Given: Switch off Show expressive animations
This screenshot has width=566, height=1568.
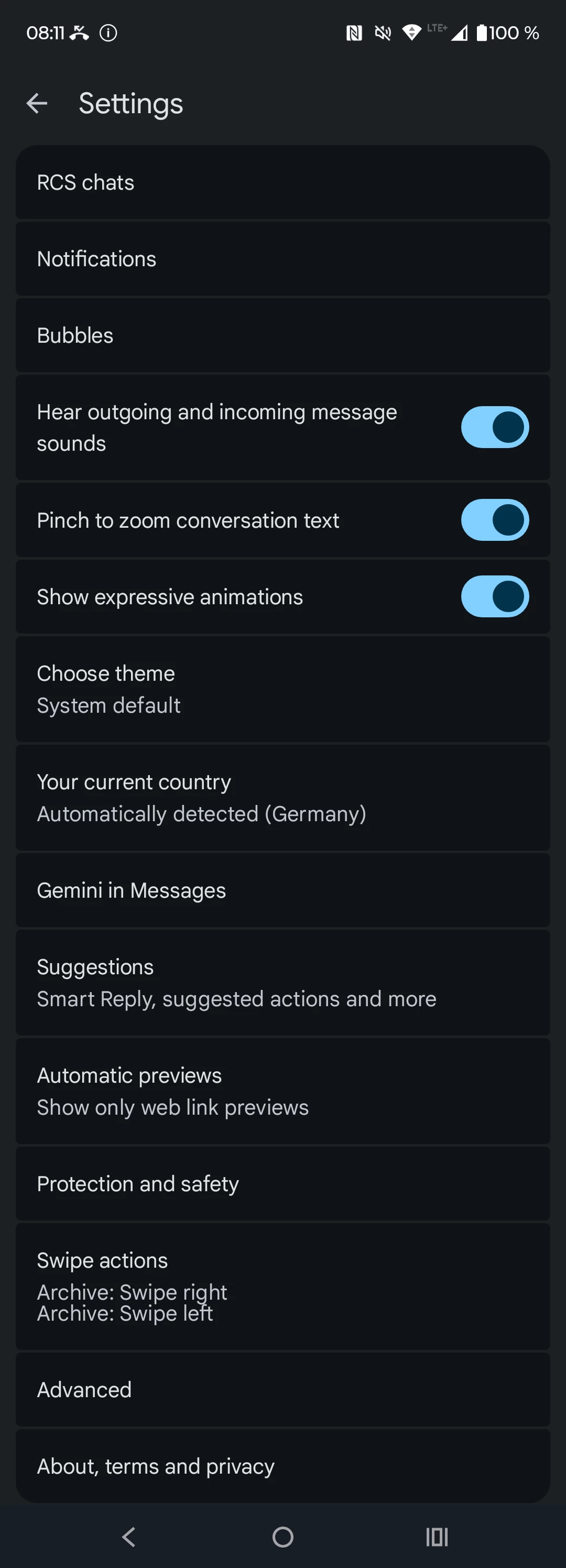Looking at the screenshot, I should pos(494,596).
